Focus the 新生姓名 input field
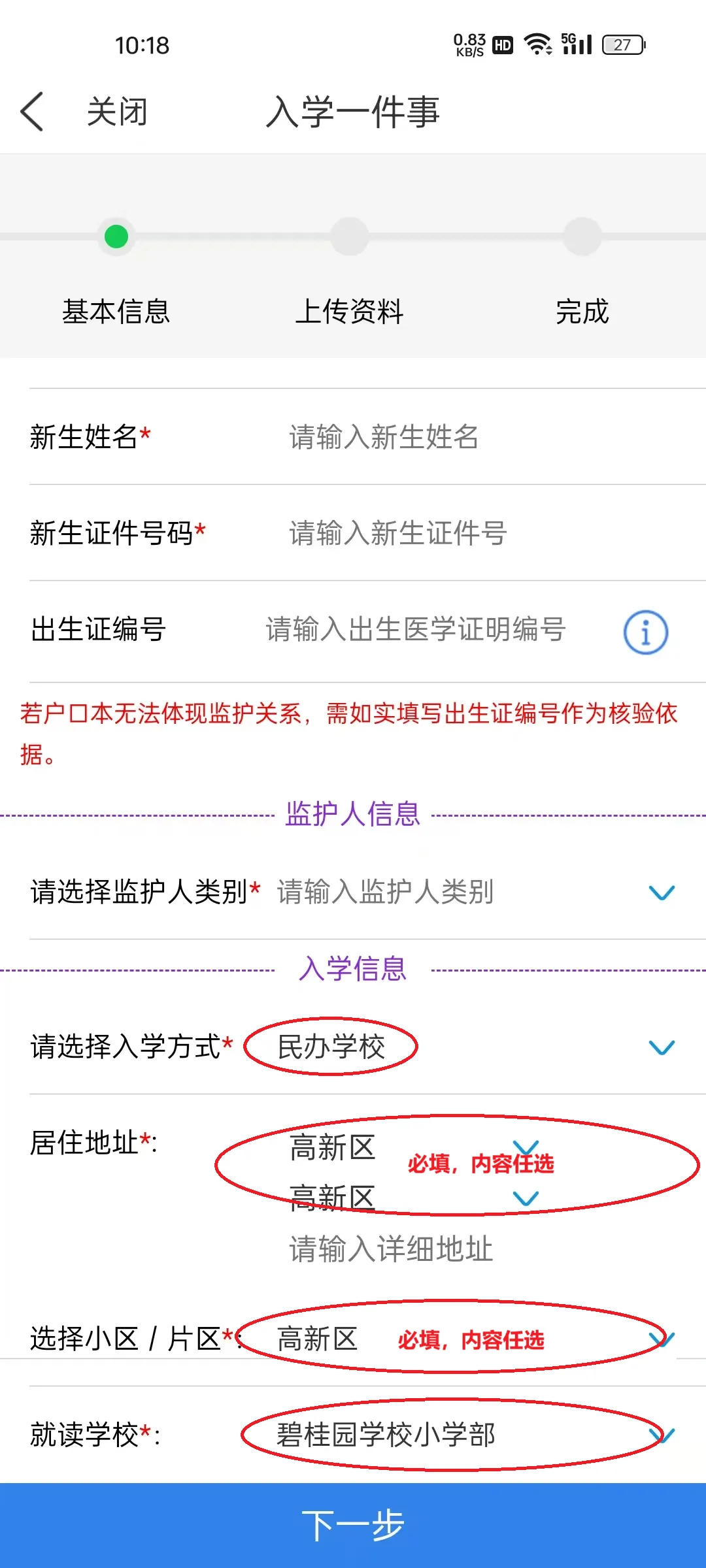The height and width of the screenshot is (1568, 706). click(x=458, y=437)
